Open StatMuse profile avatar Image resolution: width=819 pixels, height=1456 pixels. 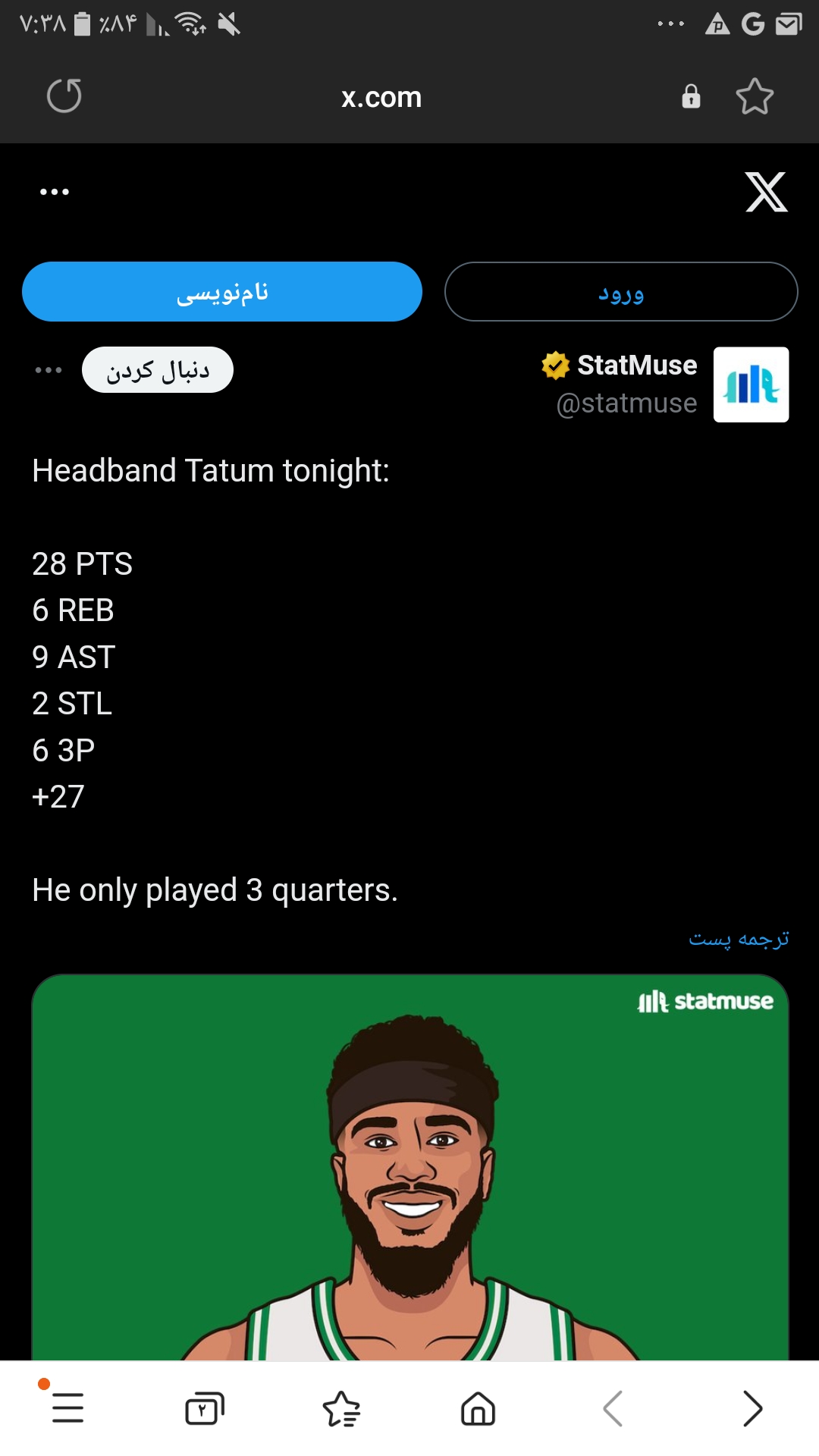point(751,384)
